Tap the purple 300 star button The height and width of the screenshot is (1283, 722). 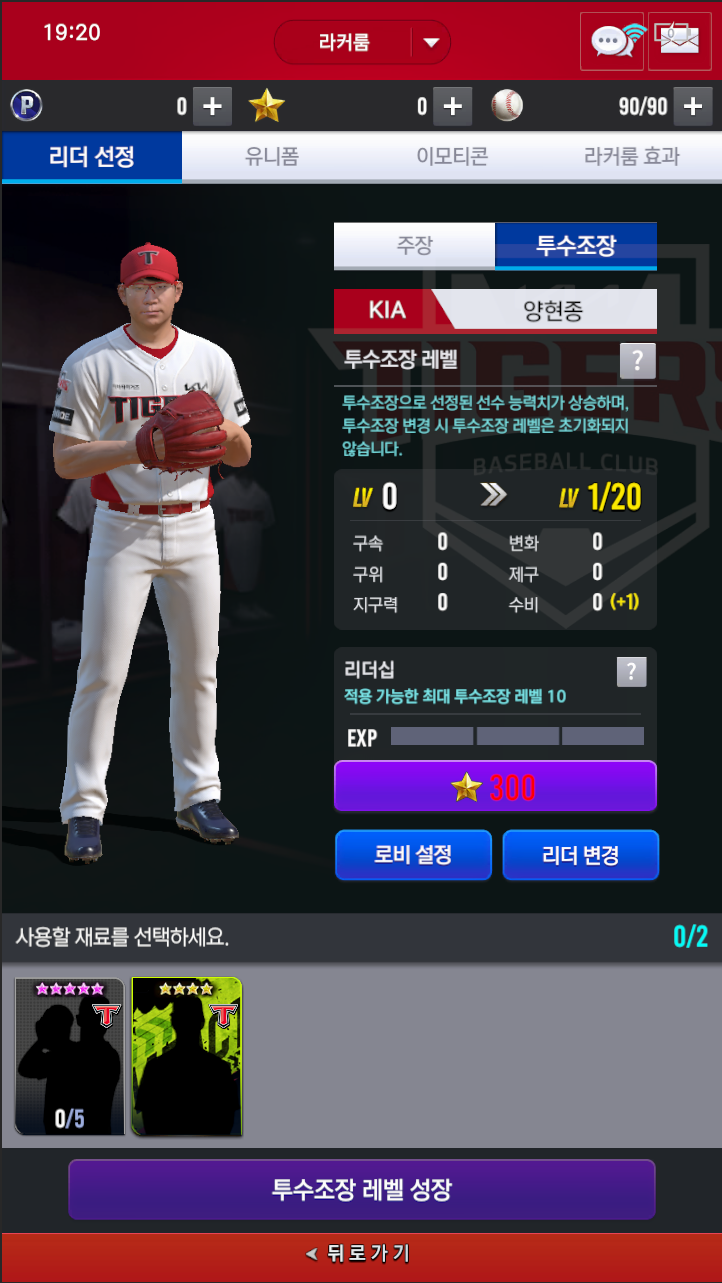pyautogui.click(x=495, y=787)
